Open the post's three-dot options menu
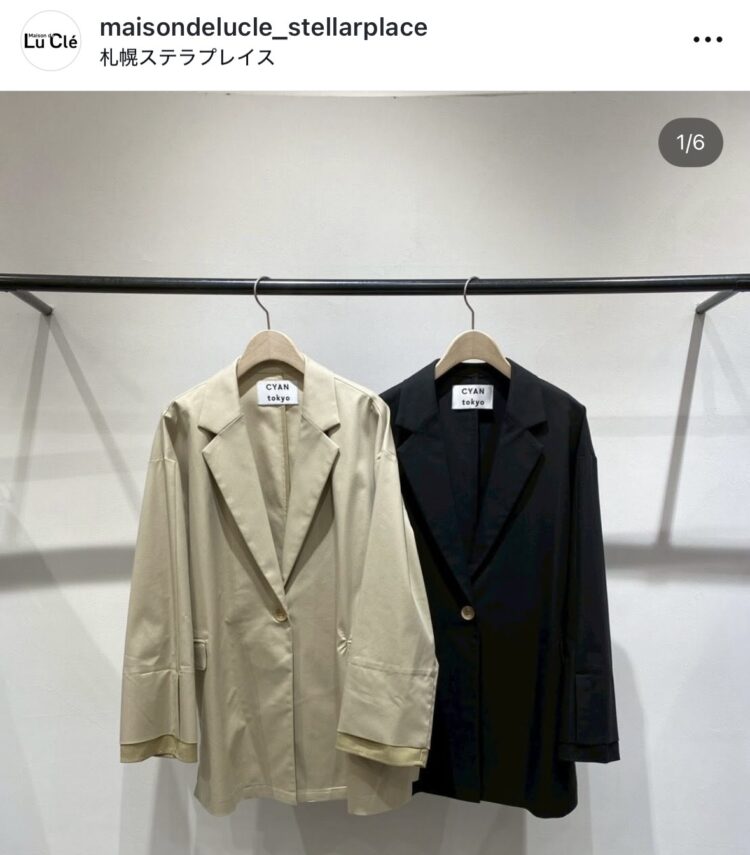The width and height of the screenshot is (750, 855). click(x=707, y=40)
